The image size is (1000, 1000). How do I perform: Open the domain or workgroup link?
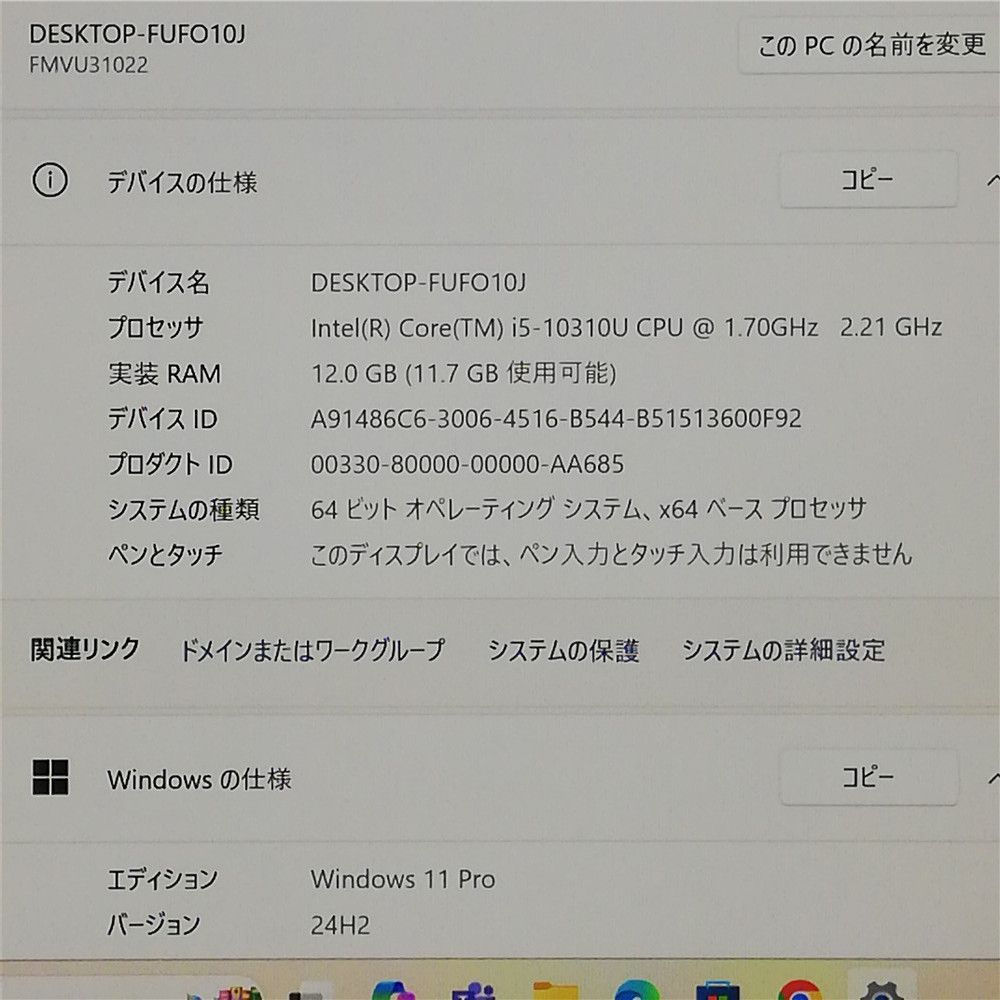[x=311, y=650]
